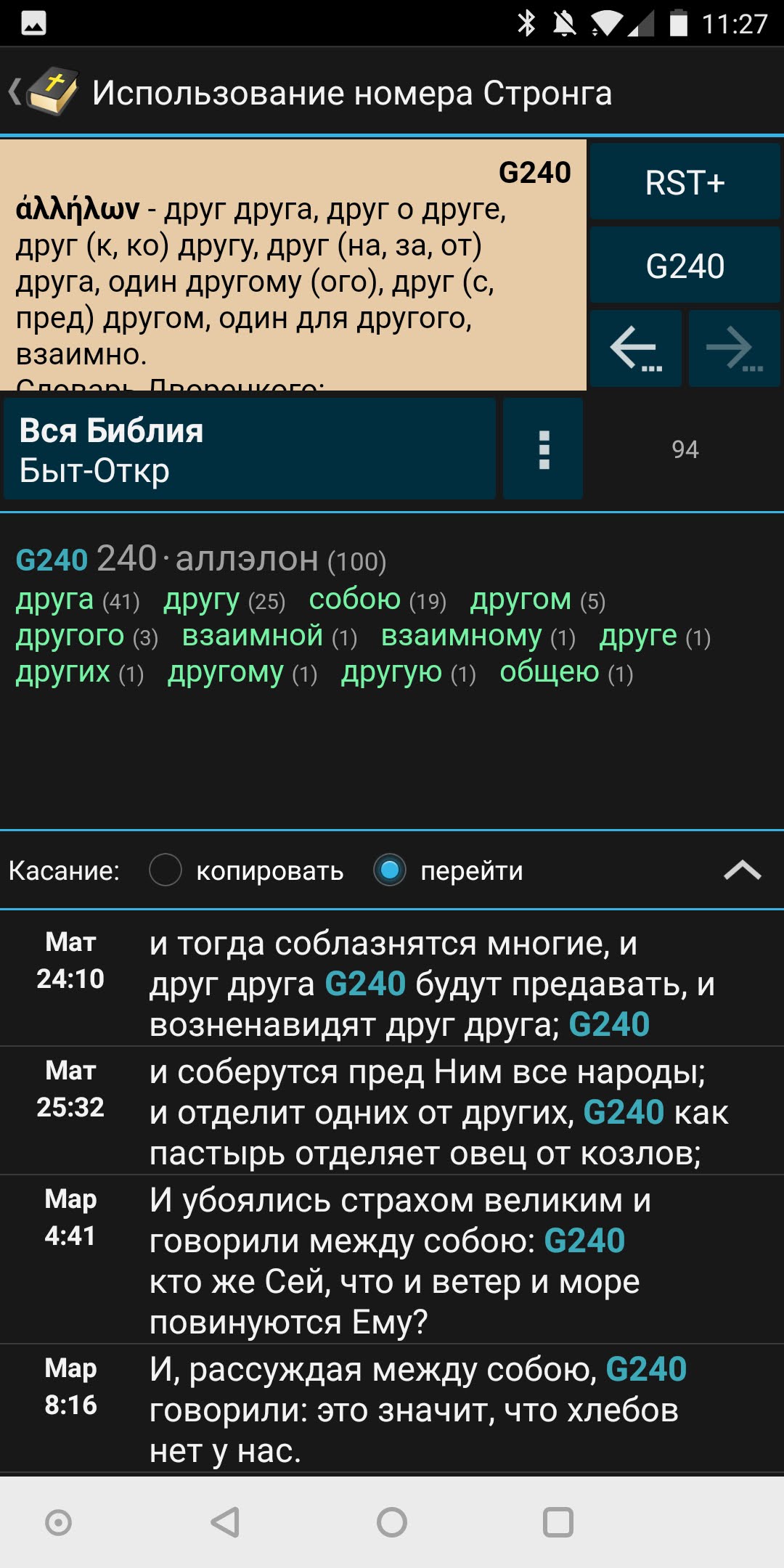Open the G240 Strong number button

(x=685, y=266)
